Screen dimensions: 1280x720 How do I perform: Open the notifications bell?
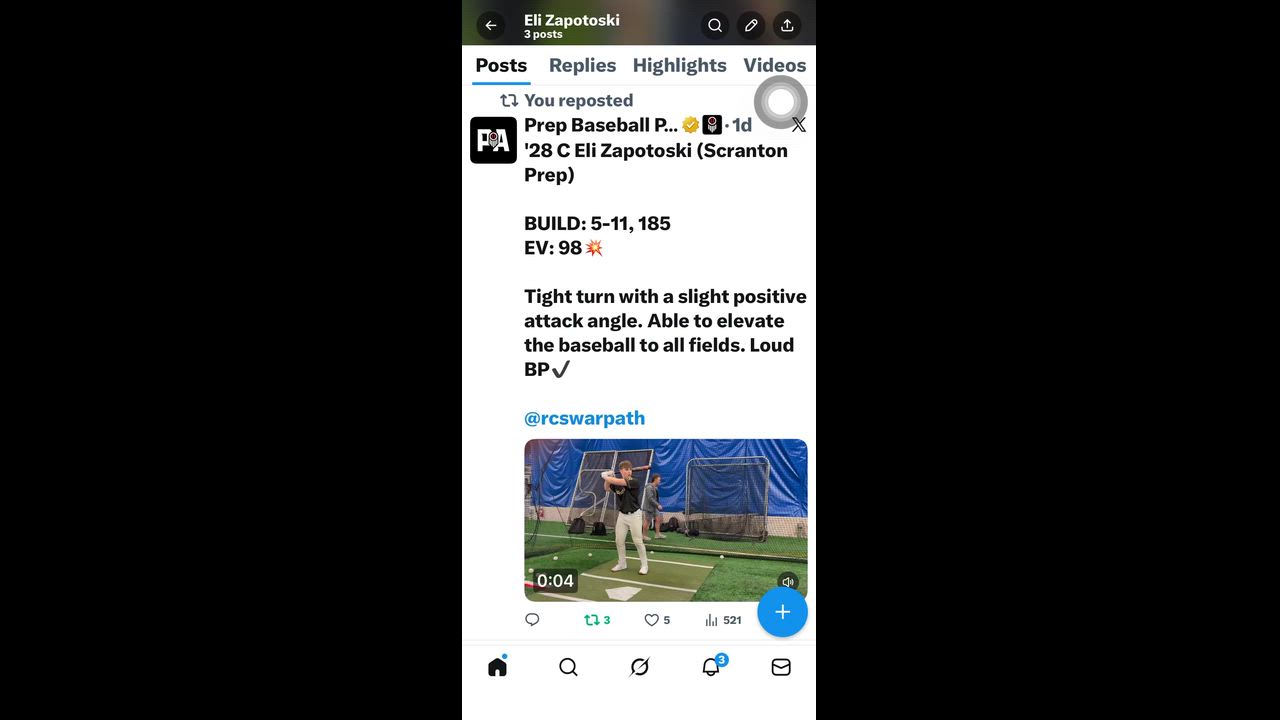(x=711, y=667)
